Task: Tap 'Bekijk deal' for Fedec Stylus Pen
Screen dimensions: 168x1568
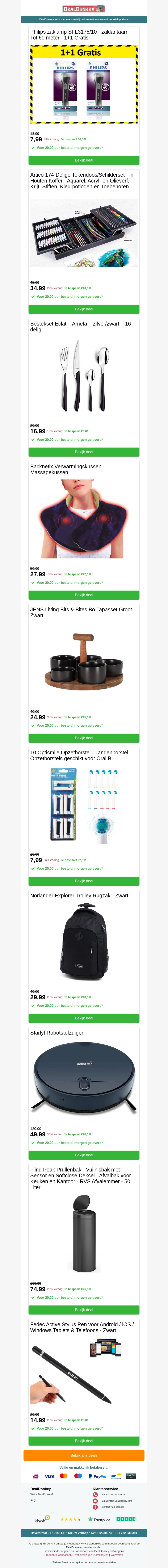Action: (84, 1441)
